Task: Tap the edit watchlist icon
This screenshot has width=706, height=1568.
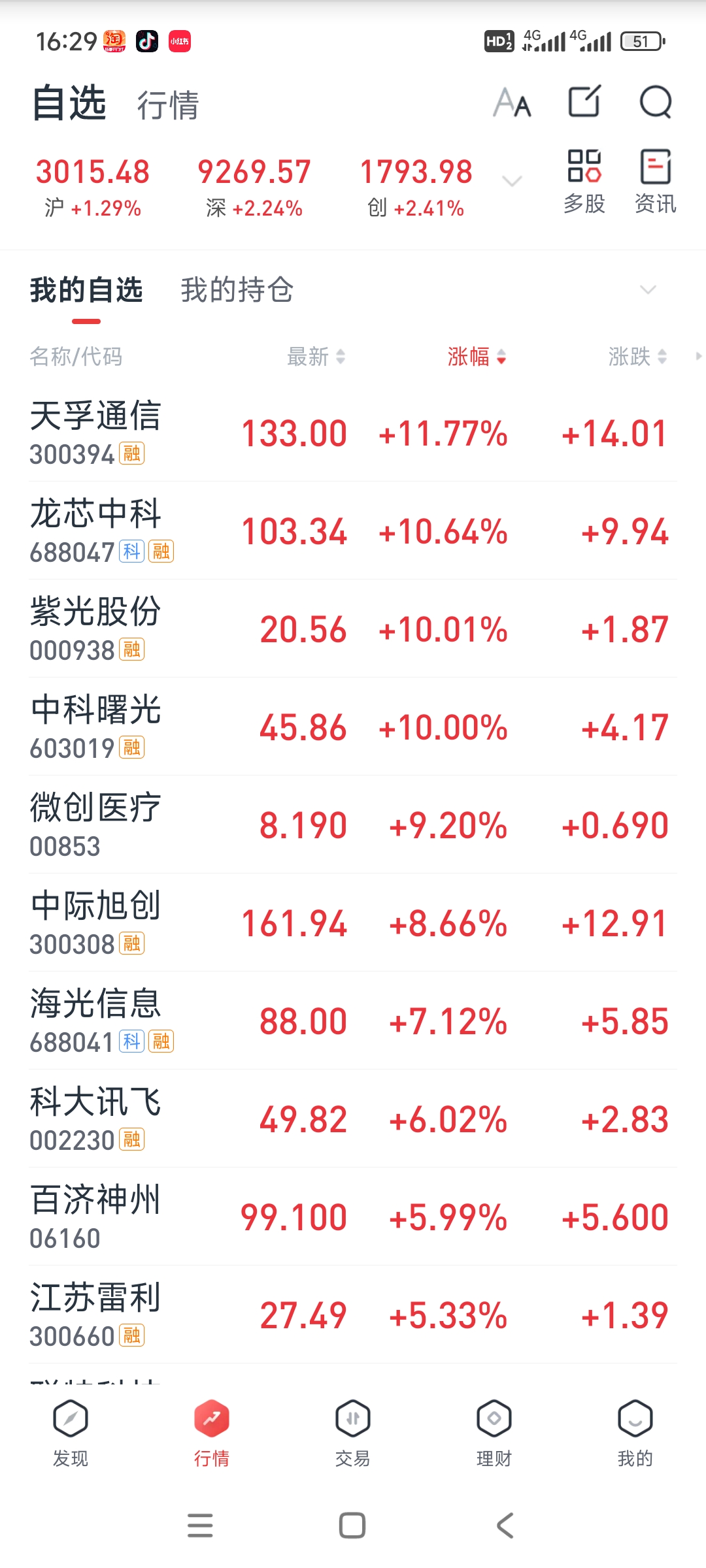Action: pos(584,102)
